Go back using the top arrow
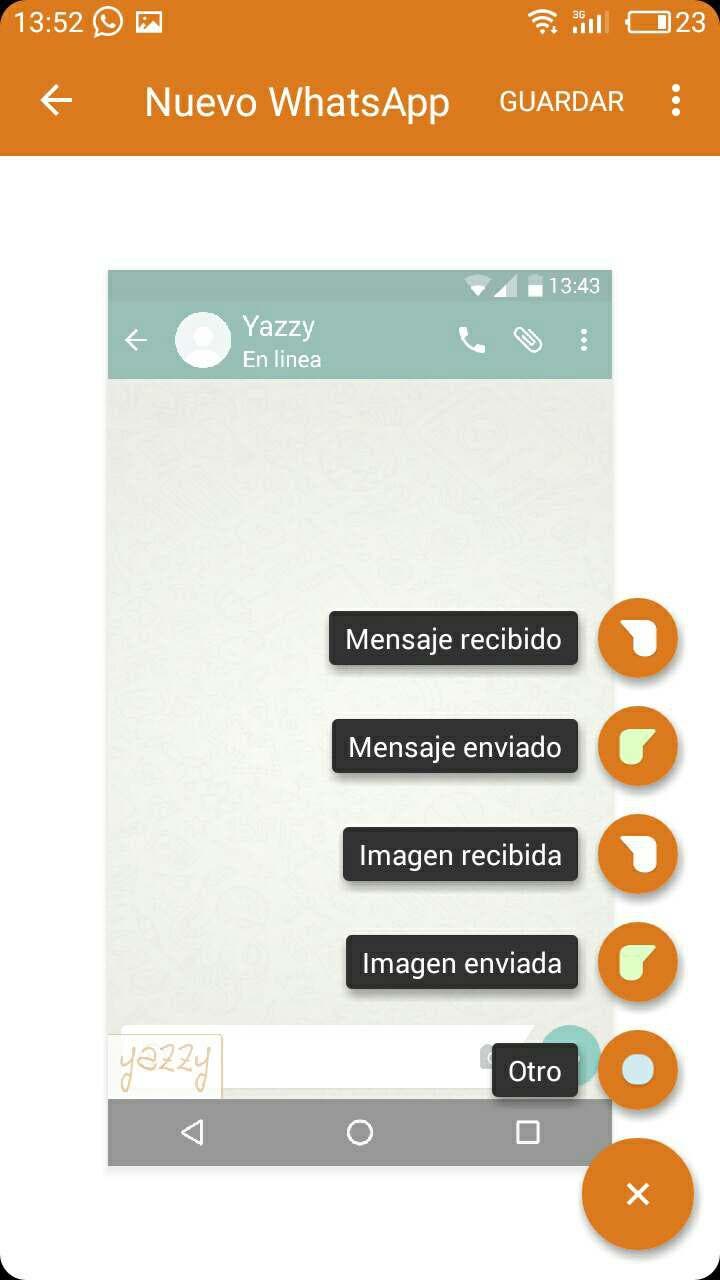 click(x=56, y=100)
